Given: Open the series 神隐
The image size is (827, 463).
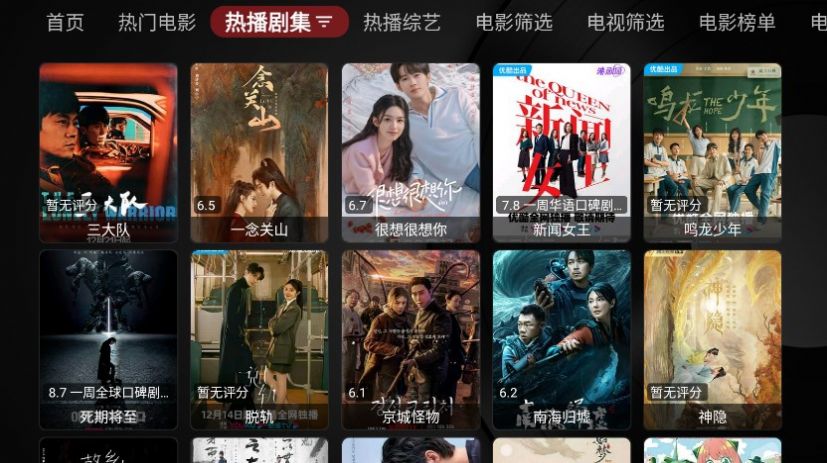Looking at the screenshot, I should coord(713,339).
